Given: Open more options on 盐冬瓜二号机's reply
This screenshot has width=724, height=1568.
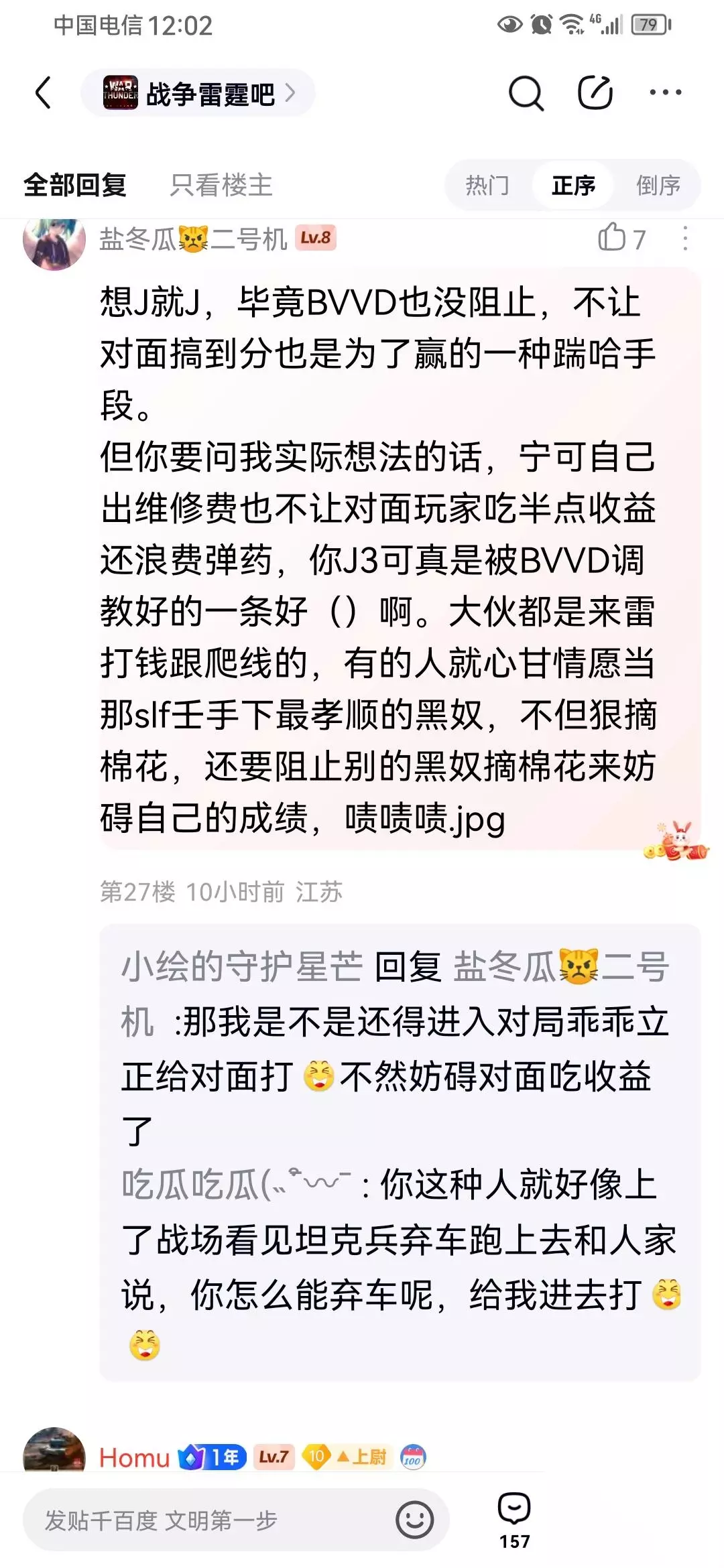Looking at the screenshot, I should 685,239.
